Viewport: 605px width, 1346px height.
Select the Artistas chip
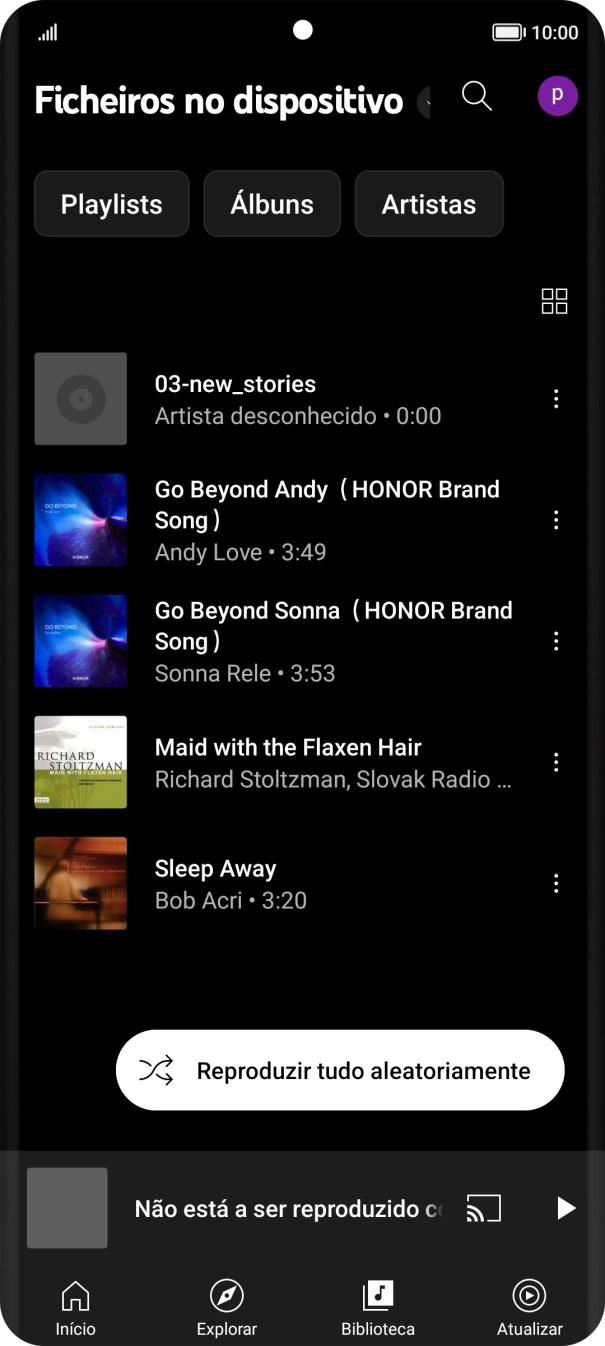pos(429,204)
